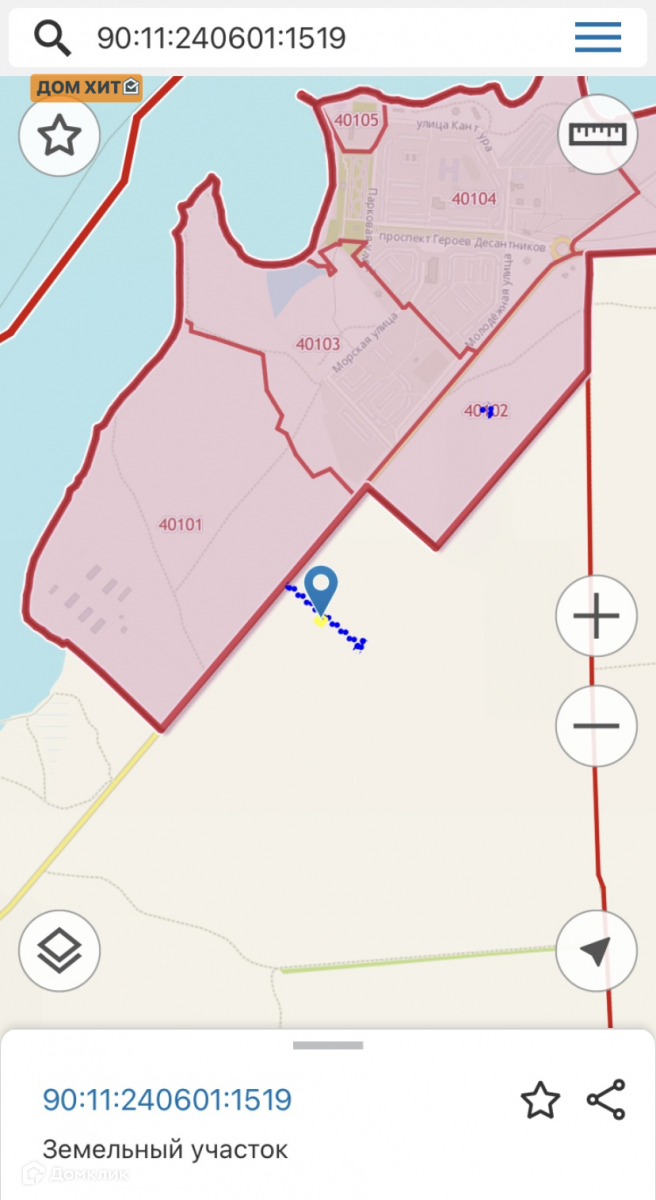Tap the blue map pin marker
The image size is (656, 1200).
point(321,592)
